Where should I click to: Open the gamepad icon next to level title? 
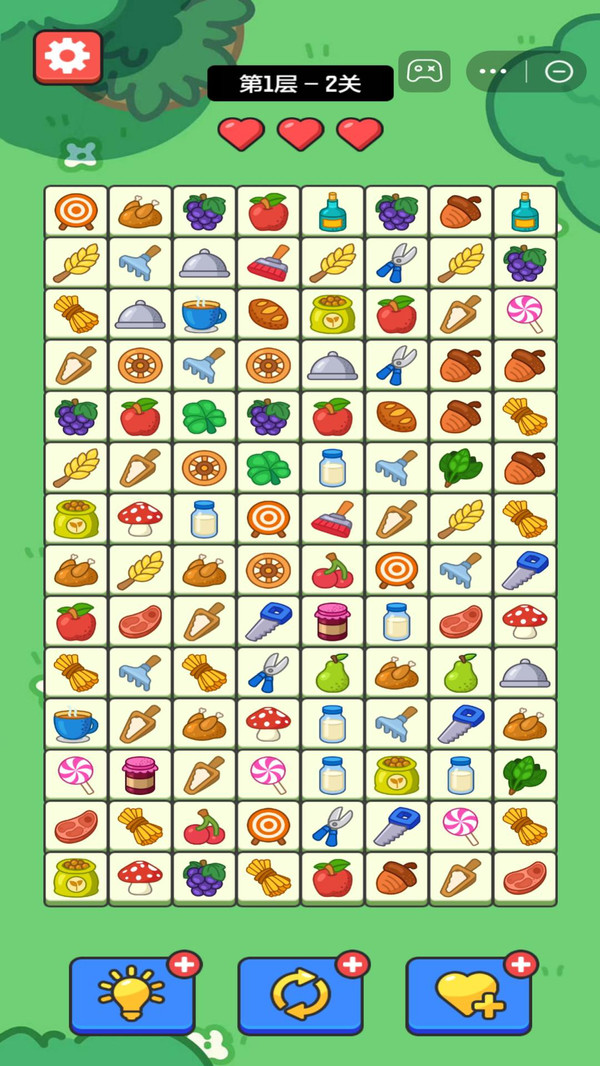[x=424, y=71]
